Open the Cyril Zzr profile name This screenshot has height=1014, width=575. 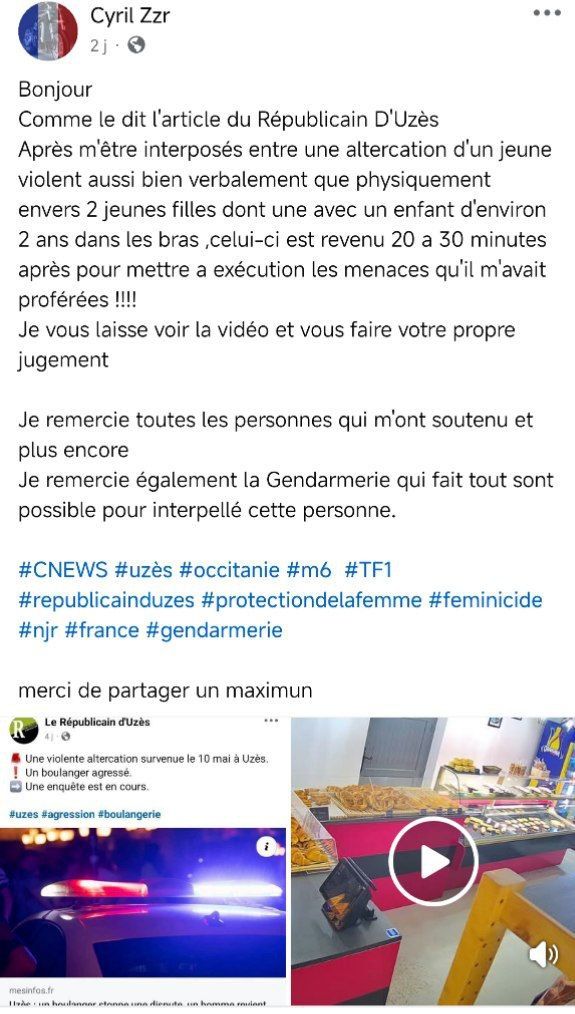(130, 16)
